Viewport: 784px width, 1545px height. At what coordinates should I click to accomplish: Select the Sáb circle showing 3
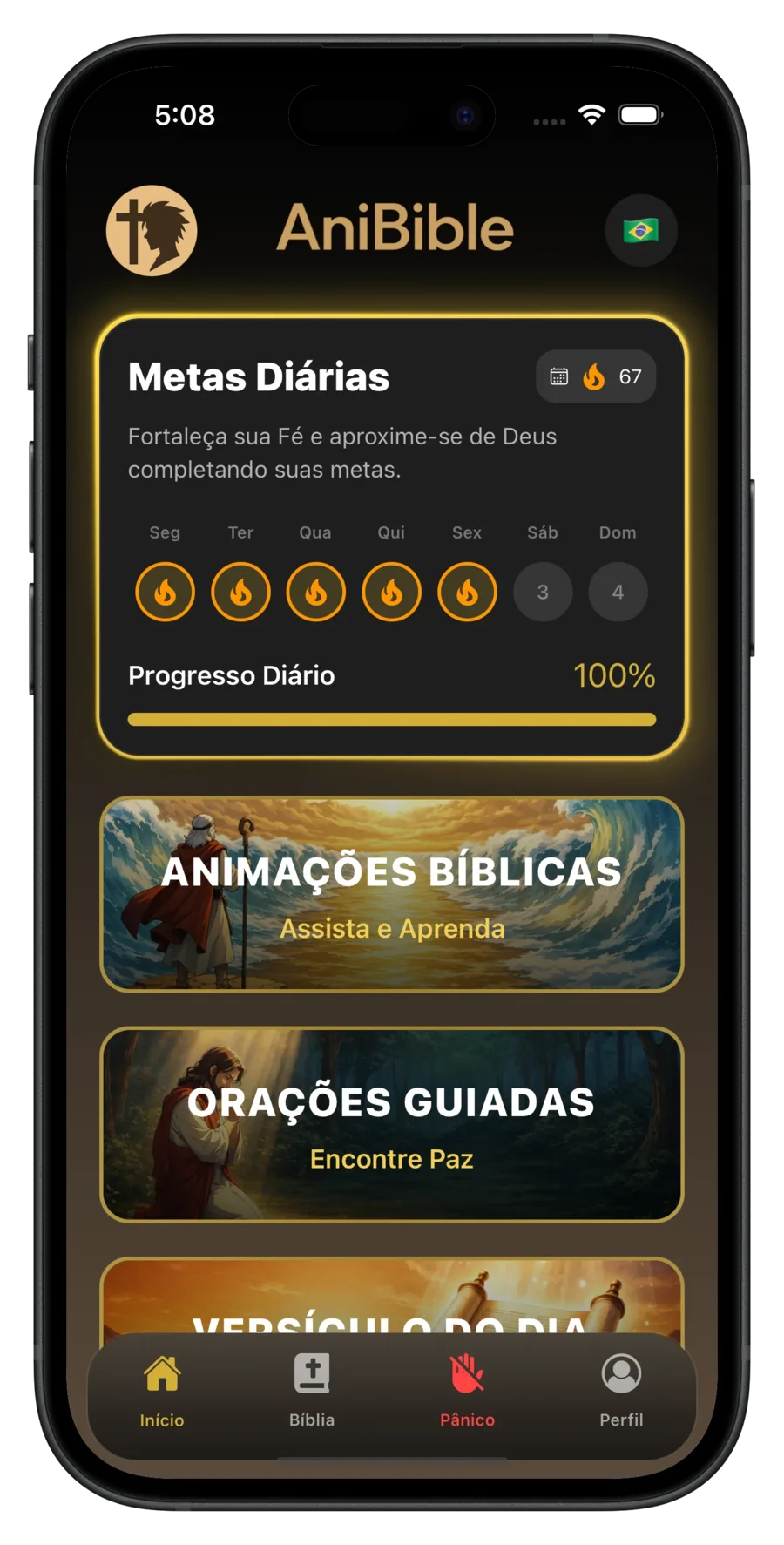coord(543,592)
